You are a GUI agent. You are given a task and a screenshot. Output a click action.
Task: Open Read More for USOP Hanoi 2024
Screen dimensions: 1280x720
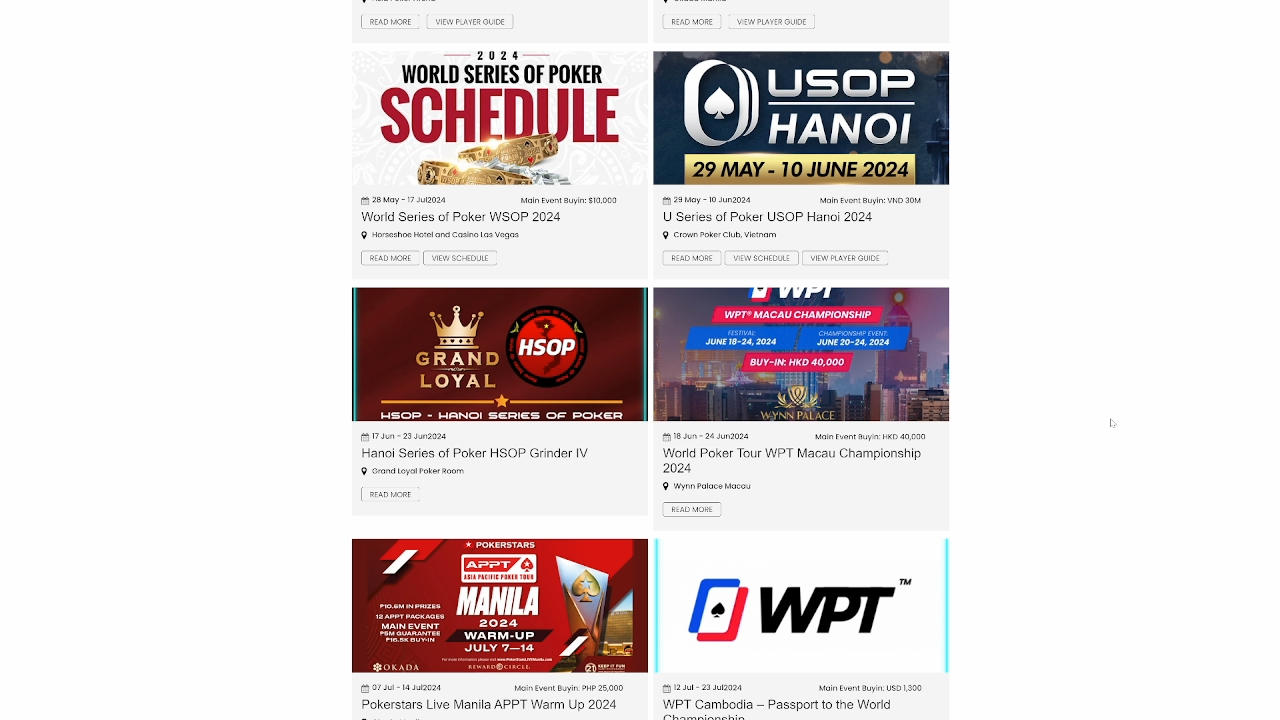691,258
